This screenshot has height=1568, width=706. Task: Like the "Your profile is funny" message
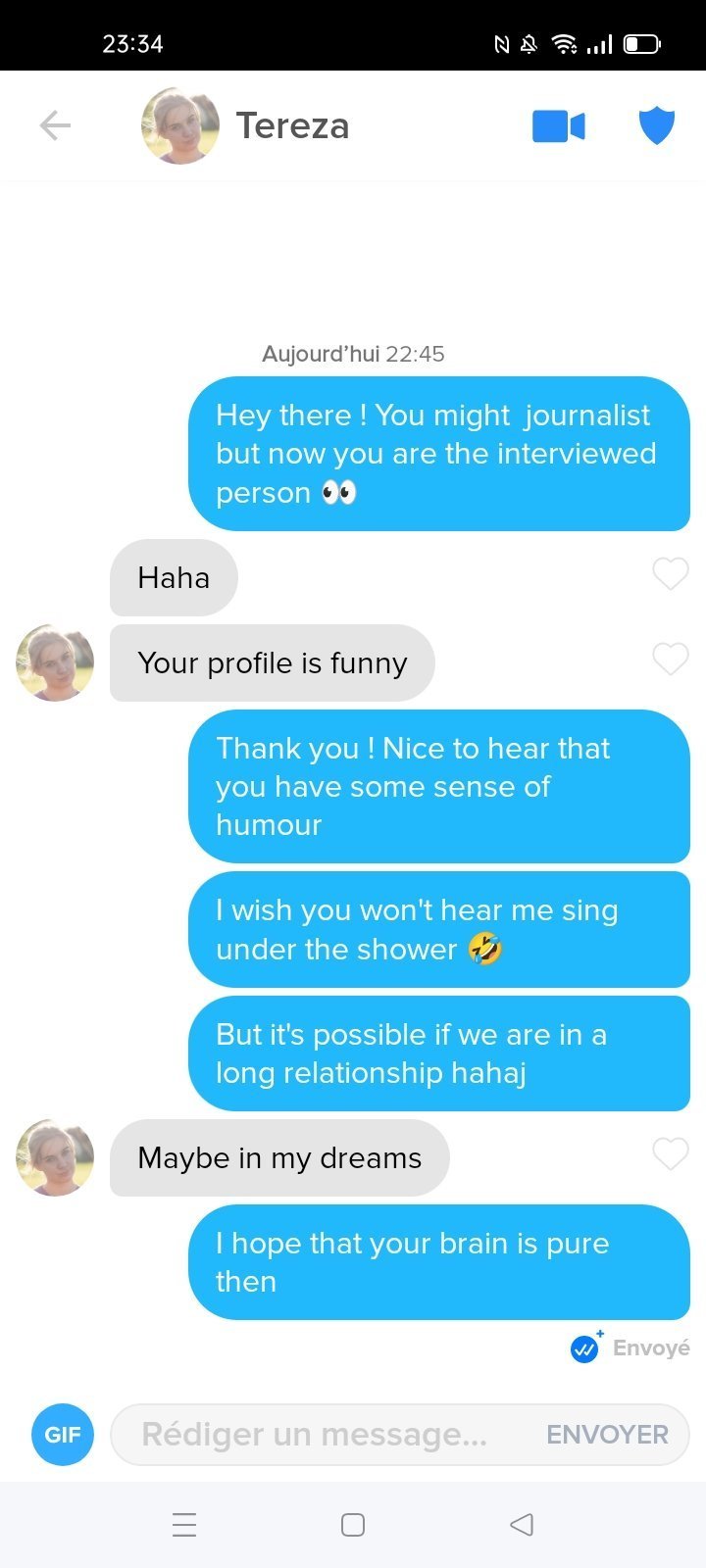(671, 659)
